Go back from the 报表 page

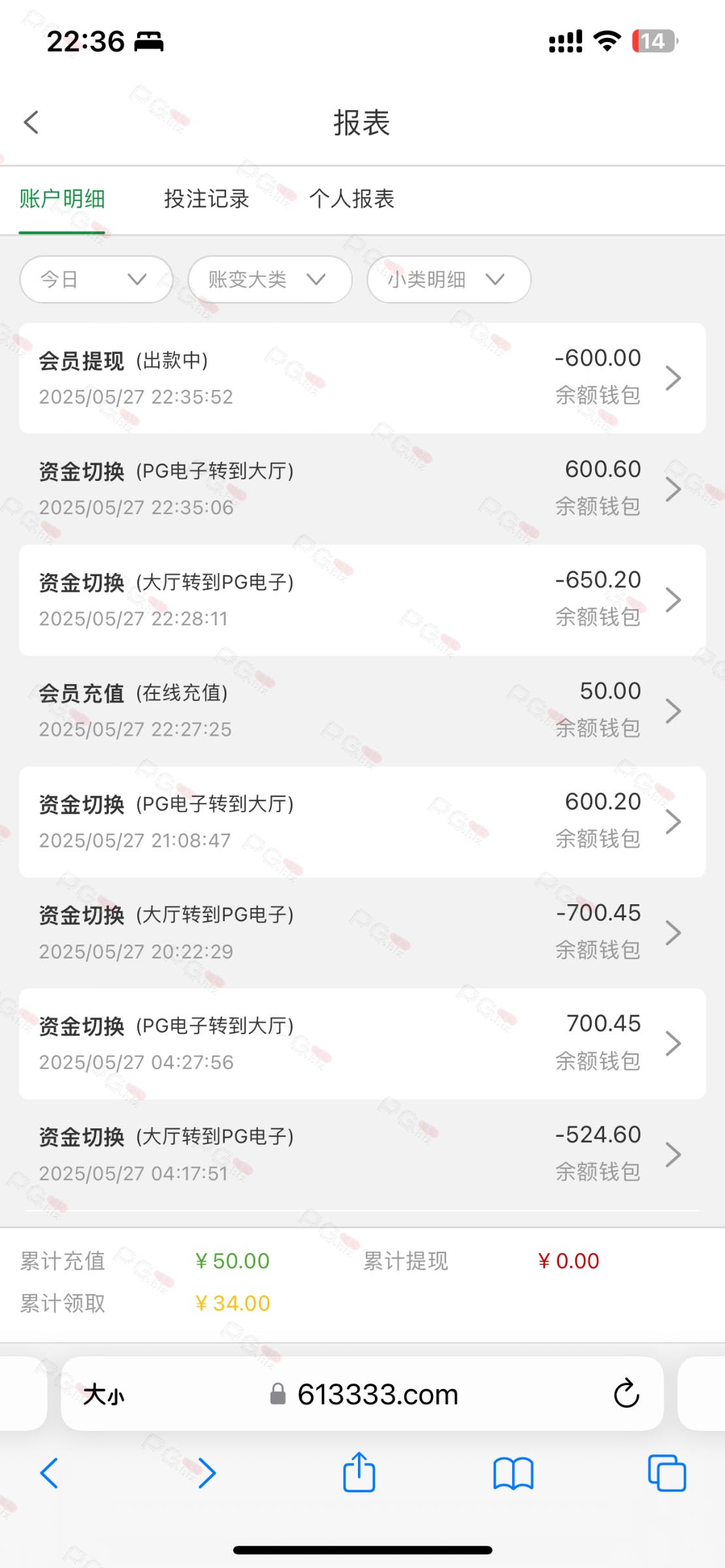(x=31, y=122)
